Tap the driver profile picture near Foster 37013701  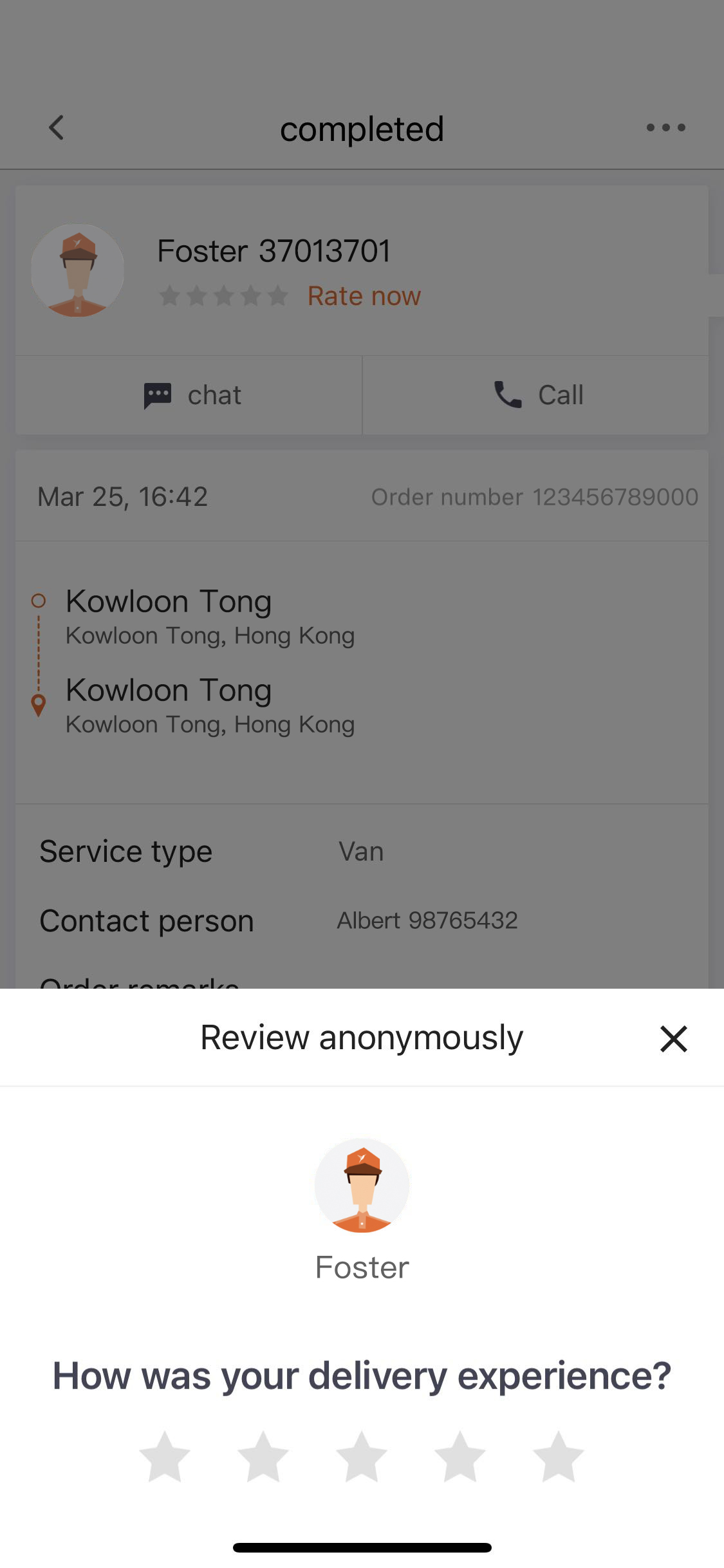[78, 270]
